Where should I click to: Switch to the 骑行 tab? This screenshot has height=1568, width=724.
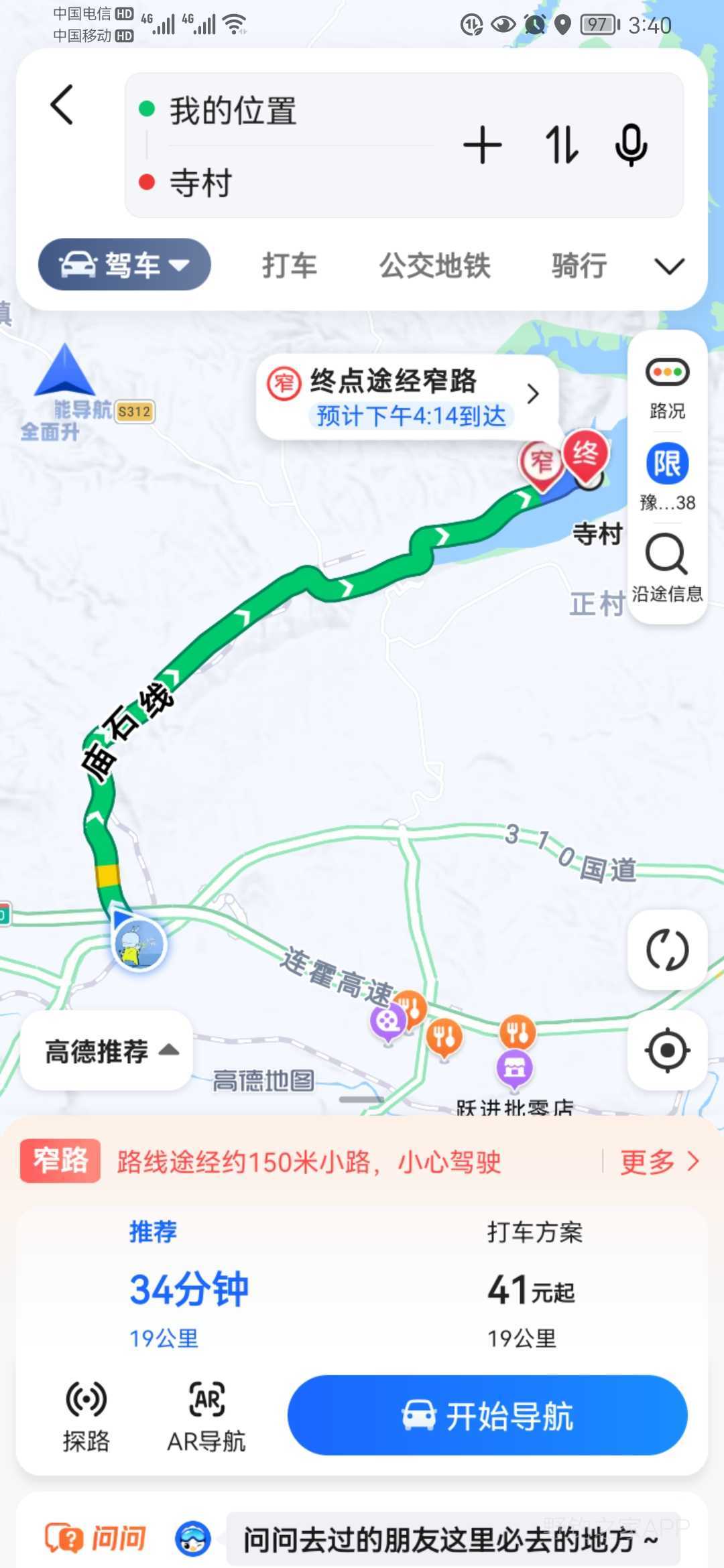579,266
